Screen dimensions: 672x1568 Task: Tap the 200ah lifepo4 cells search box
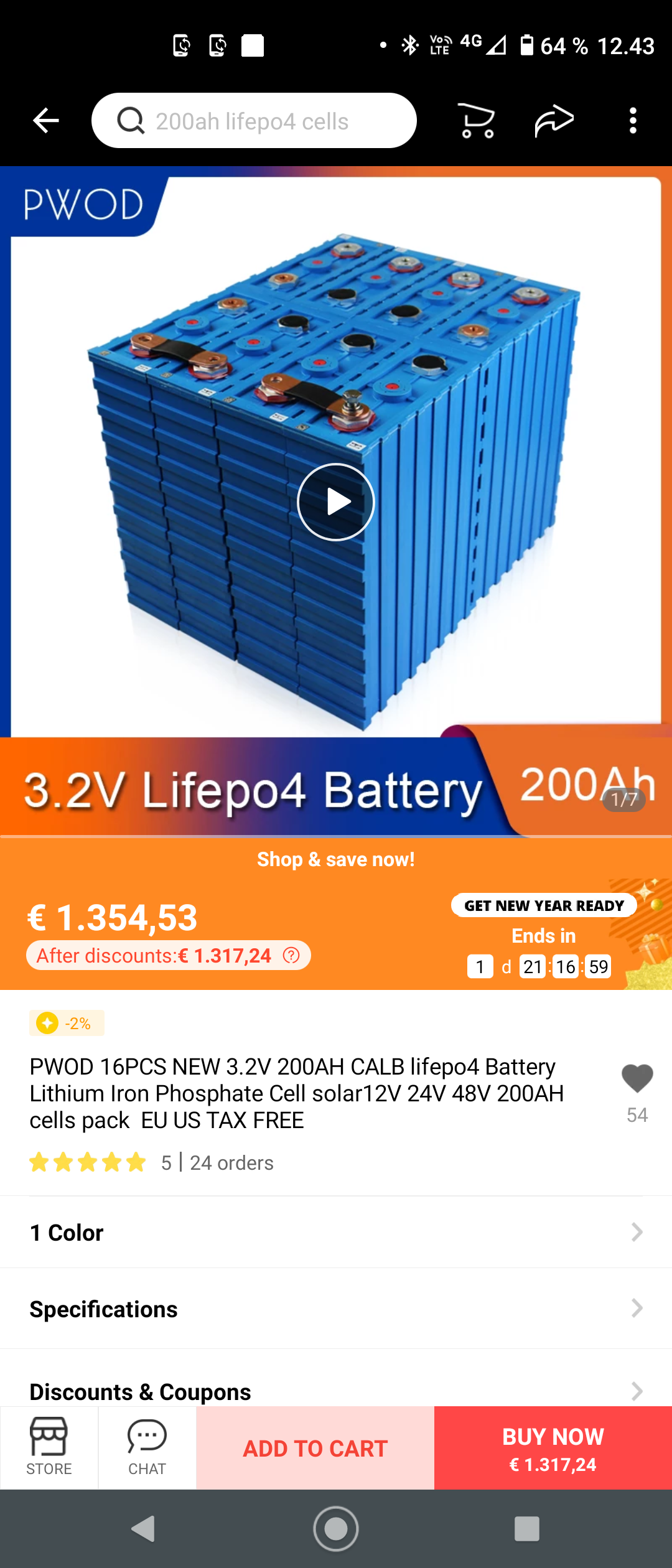pos(254,121)
